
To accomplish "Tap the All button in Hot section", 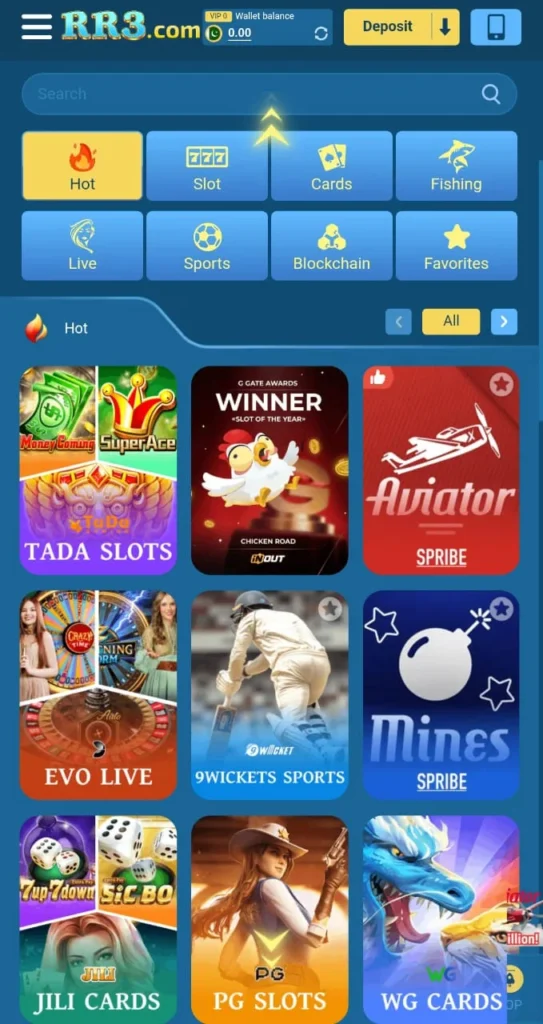I will coord(451,321).
